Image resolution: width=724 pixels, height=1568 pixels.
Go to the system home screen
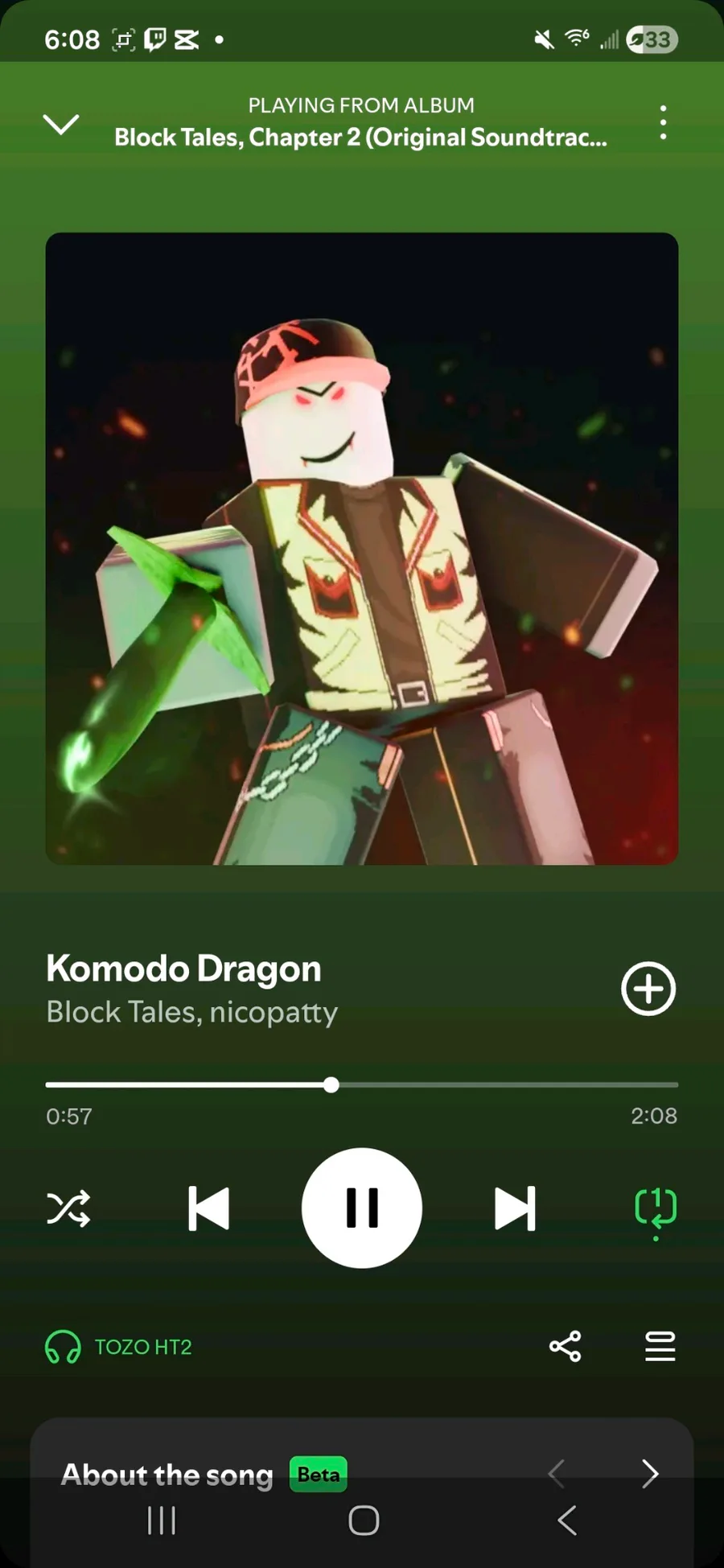coord(364,1521)
